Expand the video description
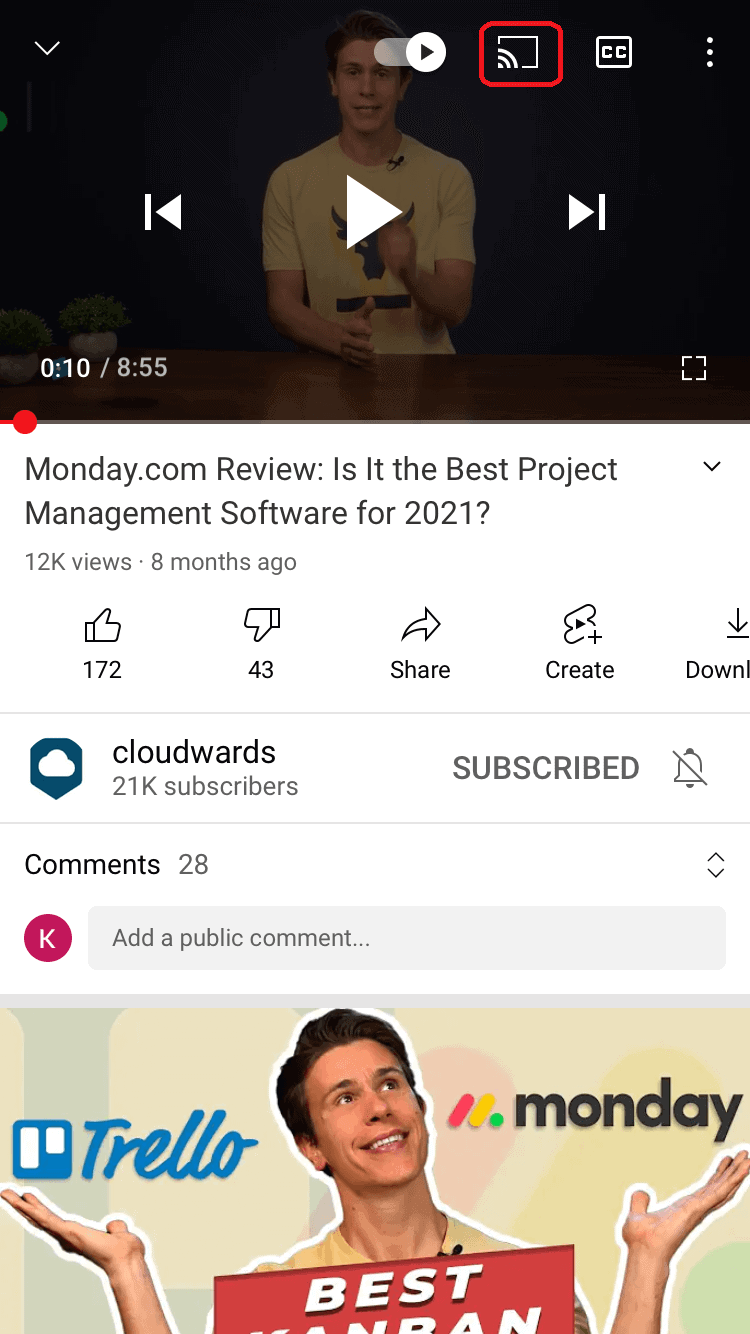750x1334 pixels. click(712, 467)
